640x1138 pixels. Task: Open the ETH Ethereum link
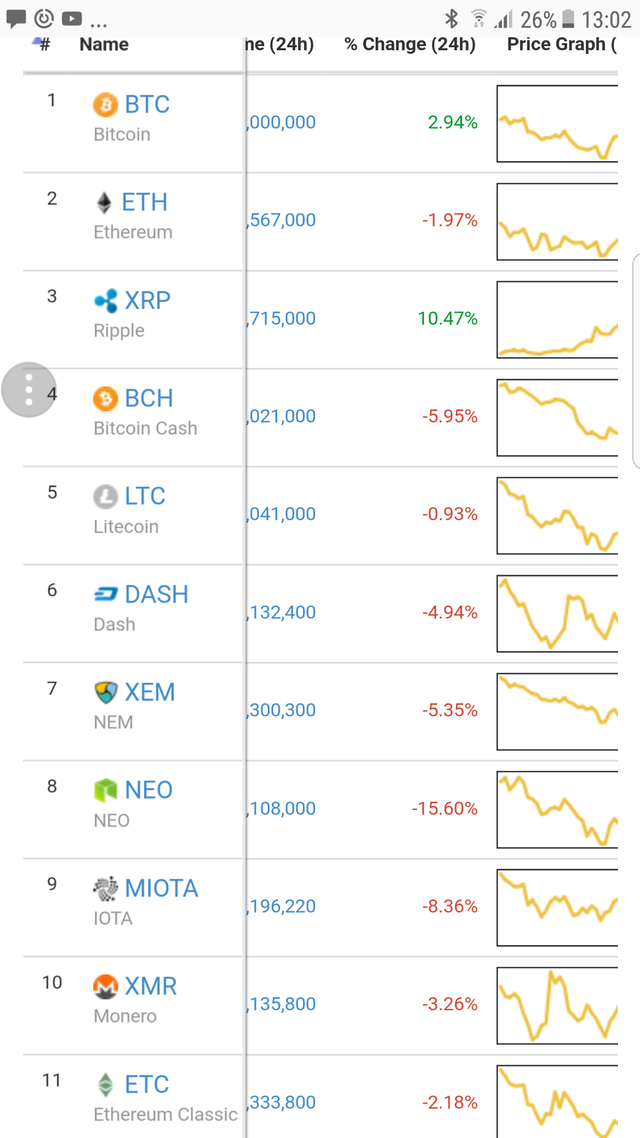[x=144, y=203]
